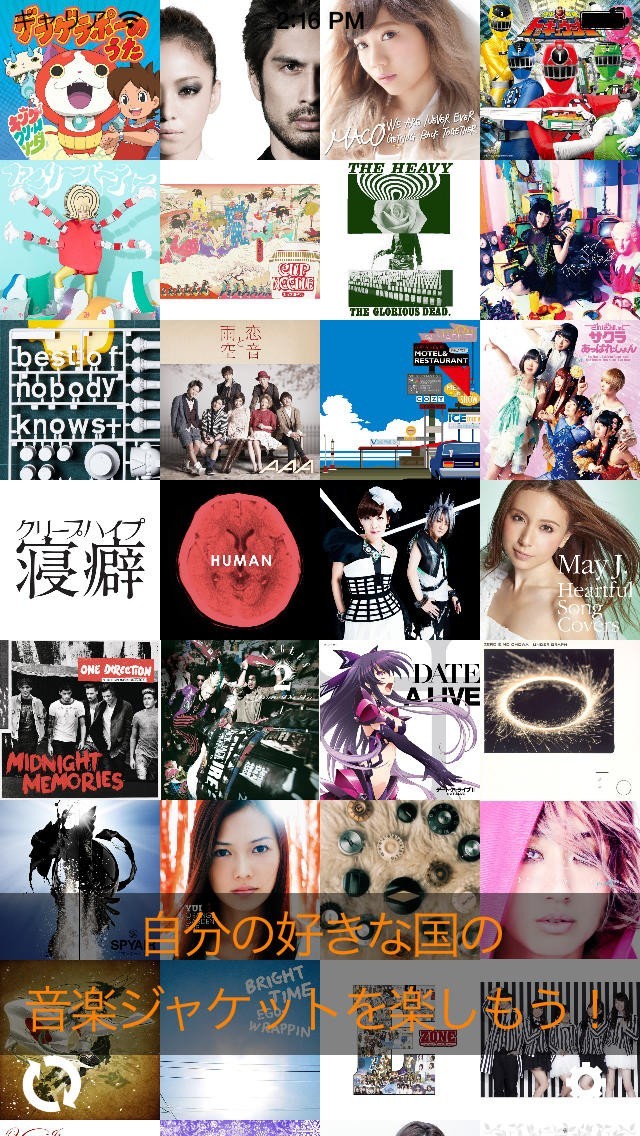Image resolution: width=640 pixels, height=1136 pixels.
Task: Open the red HUMAN album cover
Action: pos(240,559)
